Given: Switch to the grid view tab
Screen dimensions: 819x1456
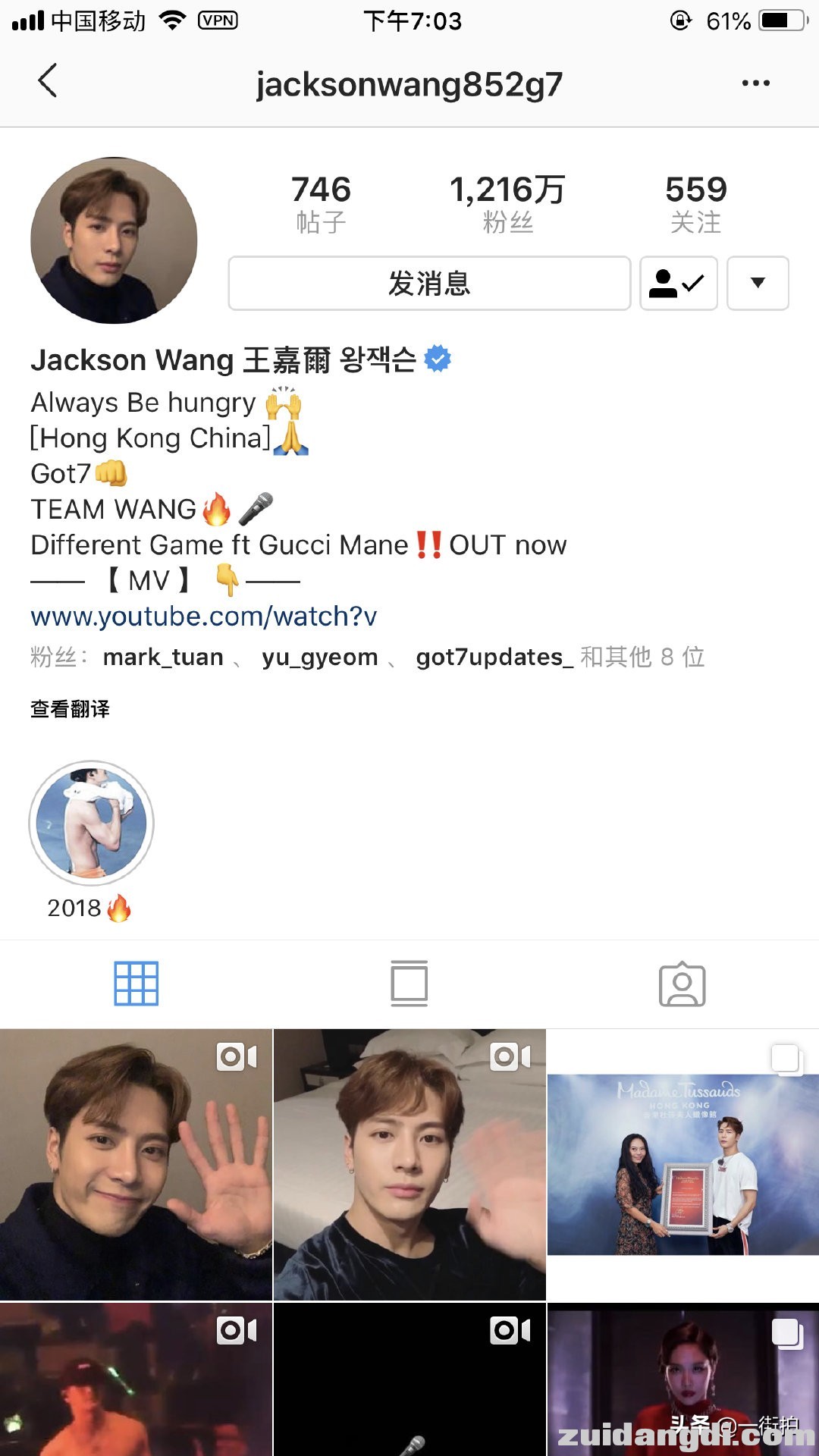Looking at the screenshot, I should (x=136, y=984).
